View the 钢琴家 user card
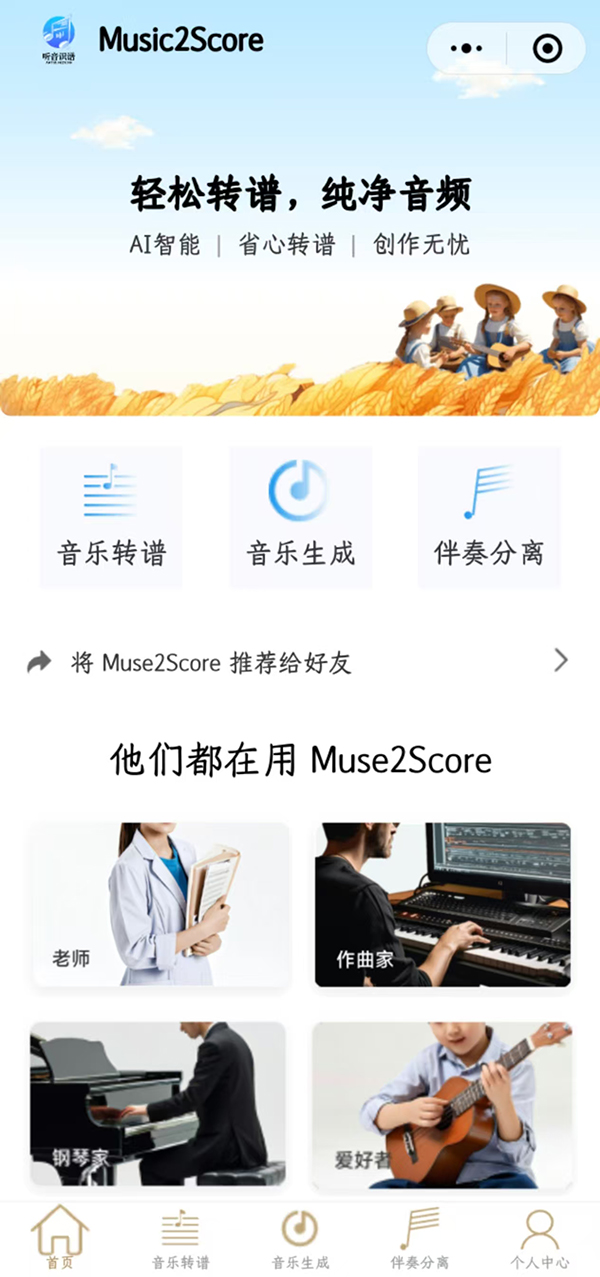 (158, 1103)
